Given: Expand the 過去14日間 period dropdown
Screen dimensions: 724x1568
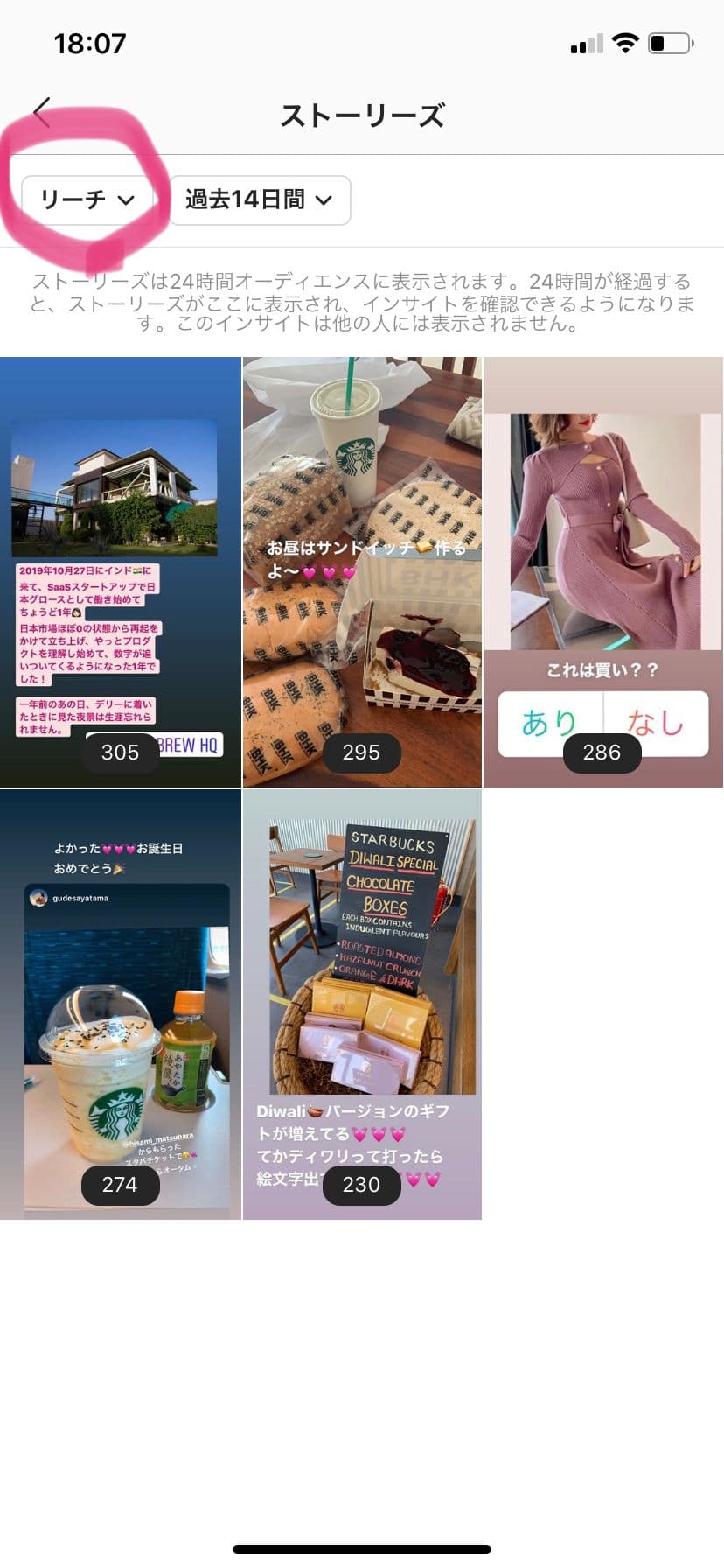Looking at the screenshot, I should point(260,200).
